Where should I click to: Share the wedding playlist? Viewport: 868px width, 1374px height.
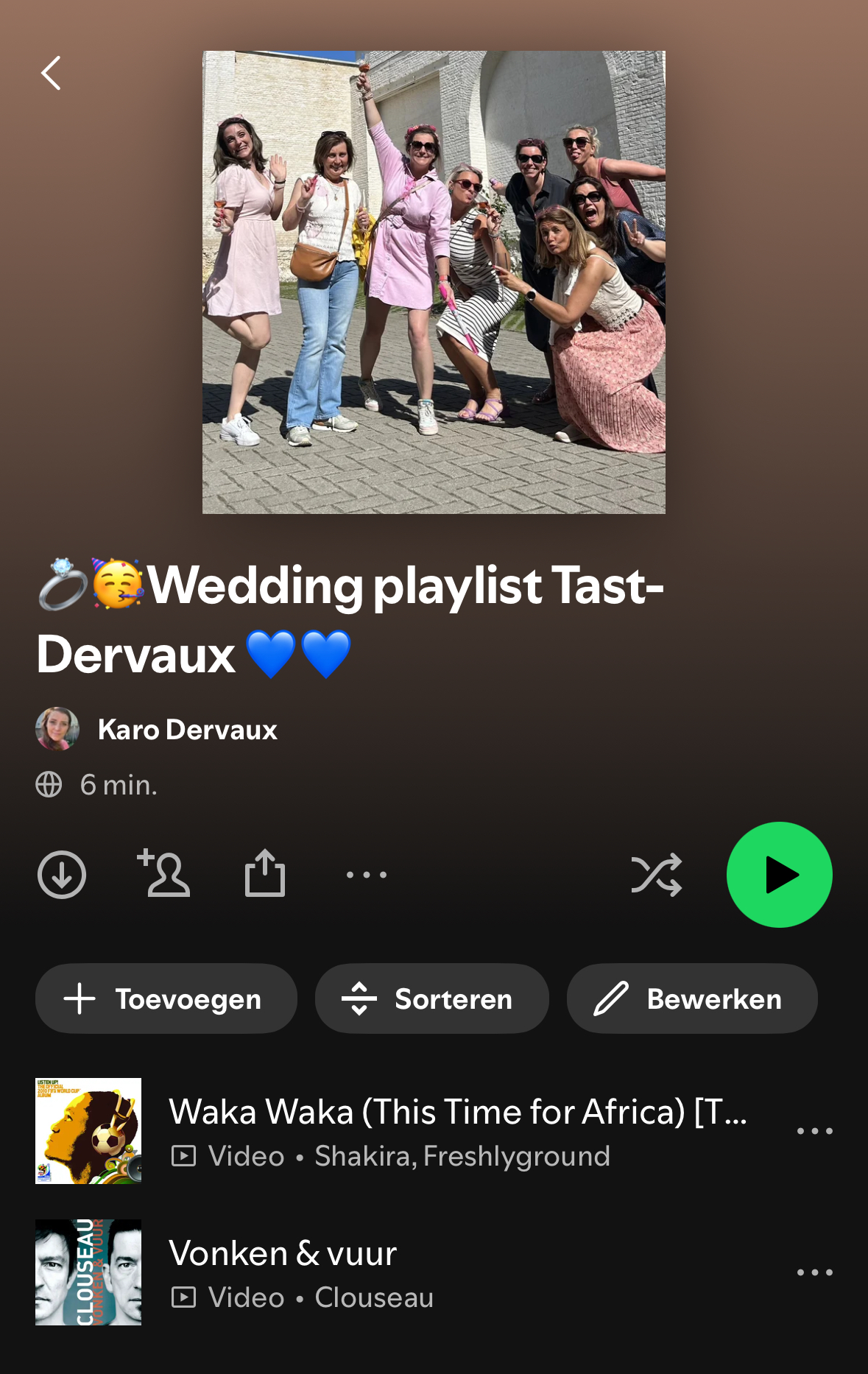pos(265,874)
